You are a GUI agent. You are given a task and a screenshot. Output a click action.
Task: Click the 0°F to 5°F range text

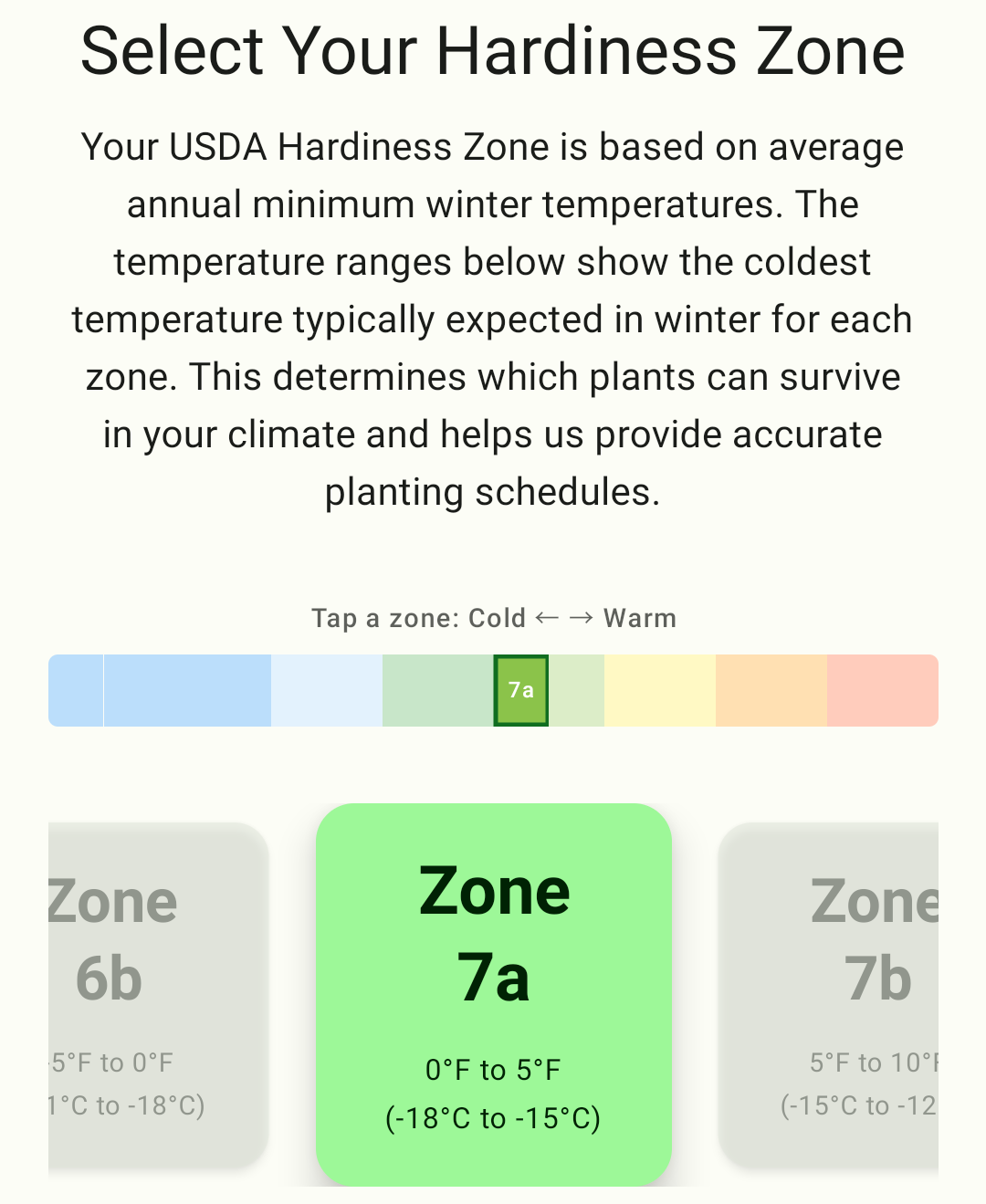(492, 1070)
